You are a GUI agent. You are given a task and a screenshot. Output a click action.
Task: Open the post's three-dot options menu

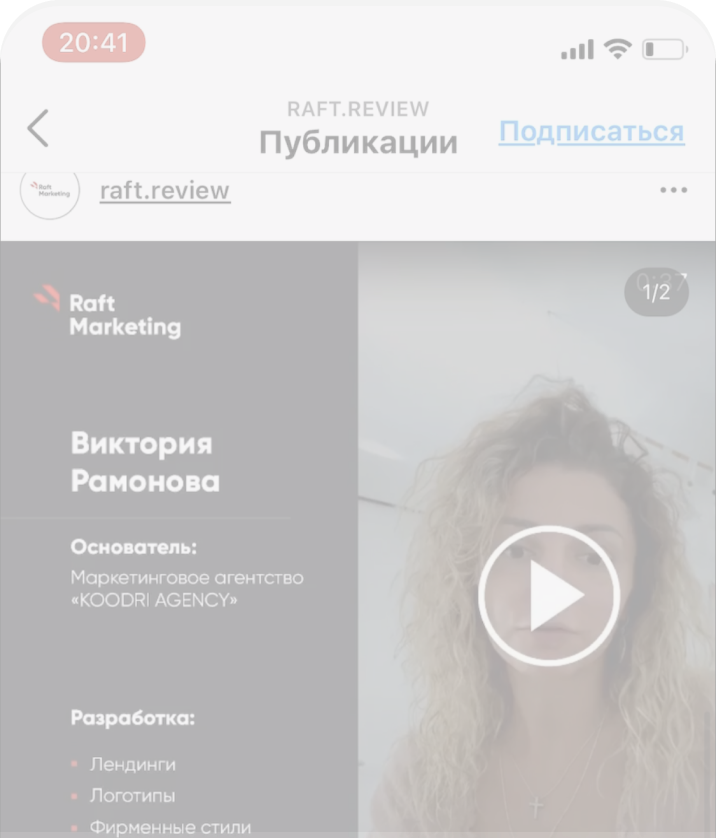pos(673,190)
